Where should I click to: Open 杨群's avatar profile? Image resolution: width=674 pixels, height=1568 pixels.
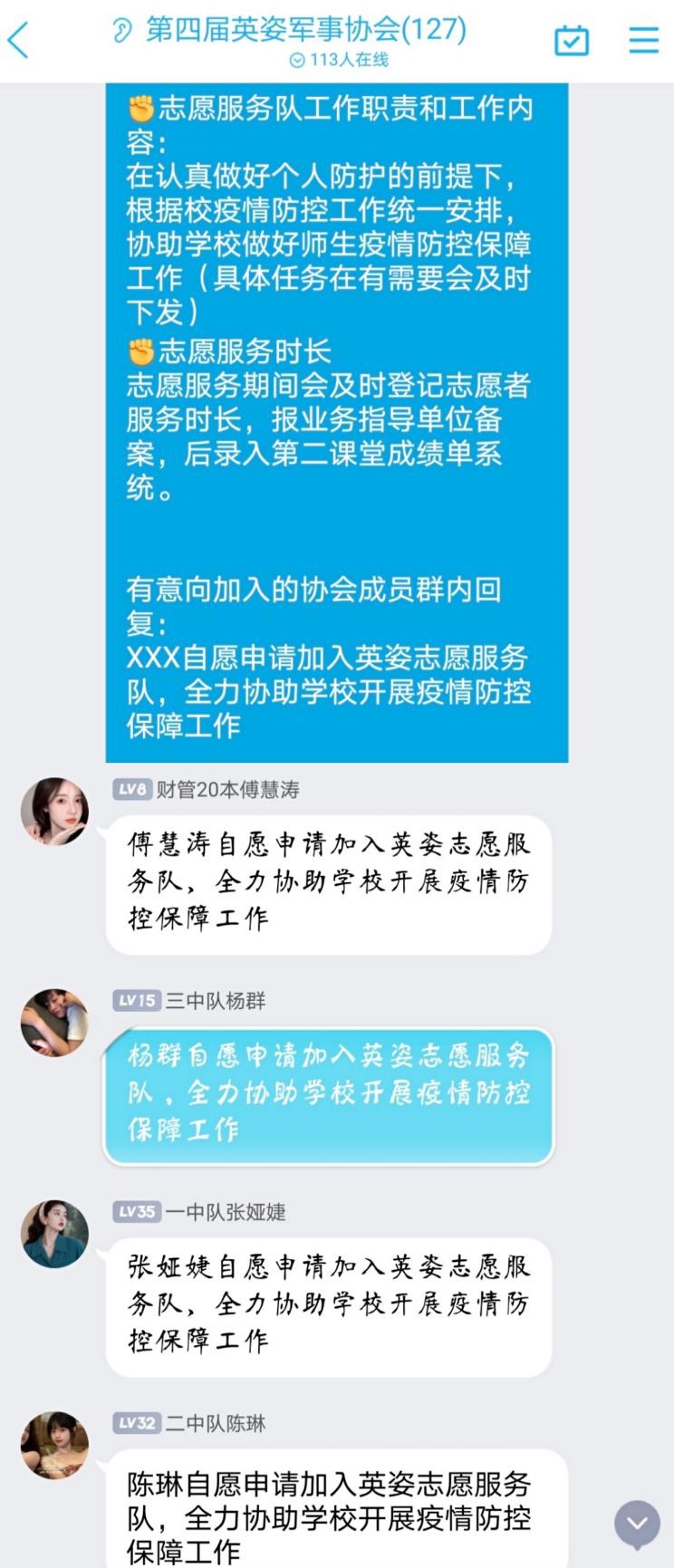point(54,1022)
